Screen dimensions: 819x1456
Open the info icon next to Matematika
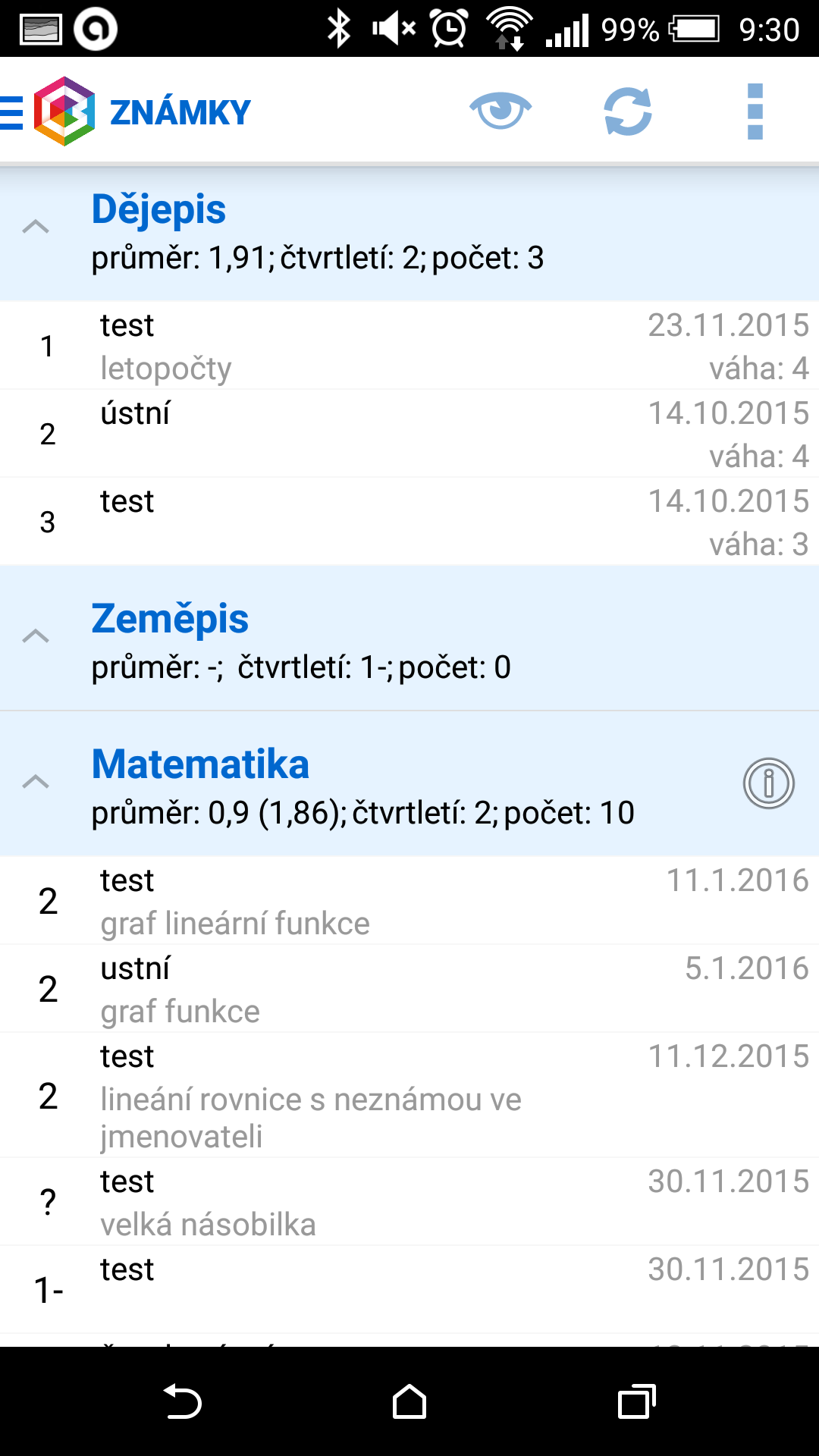(x=768, y=783)
